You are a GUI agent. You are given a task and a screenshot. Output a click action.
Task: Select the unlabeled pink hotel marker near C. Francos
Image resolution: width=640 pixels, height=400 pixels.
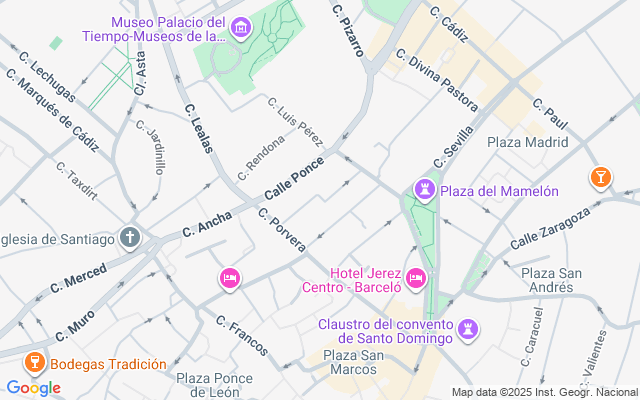coord(230,277)
